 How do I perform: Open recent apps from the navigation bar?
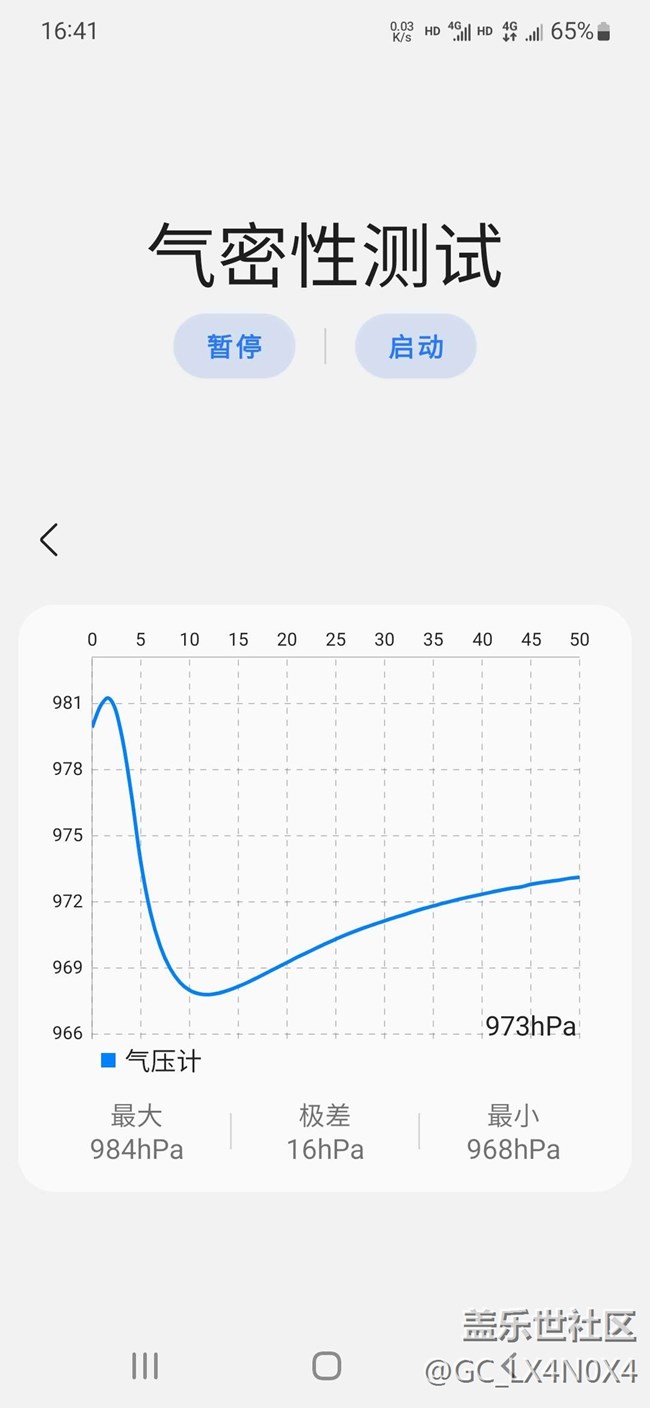pyautogui.click(x=145, y=1366)
